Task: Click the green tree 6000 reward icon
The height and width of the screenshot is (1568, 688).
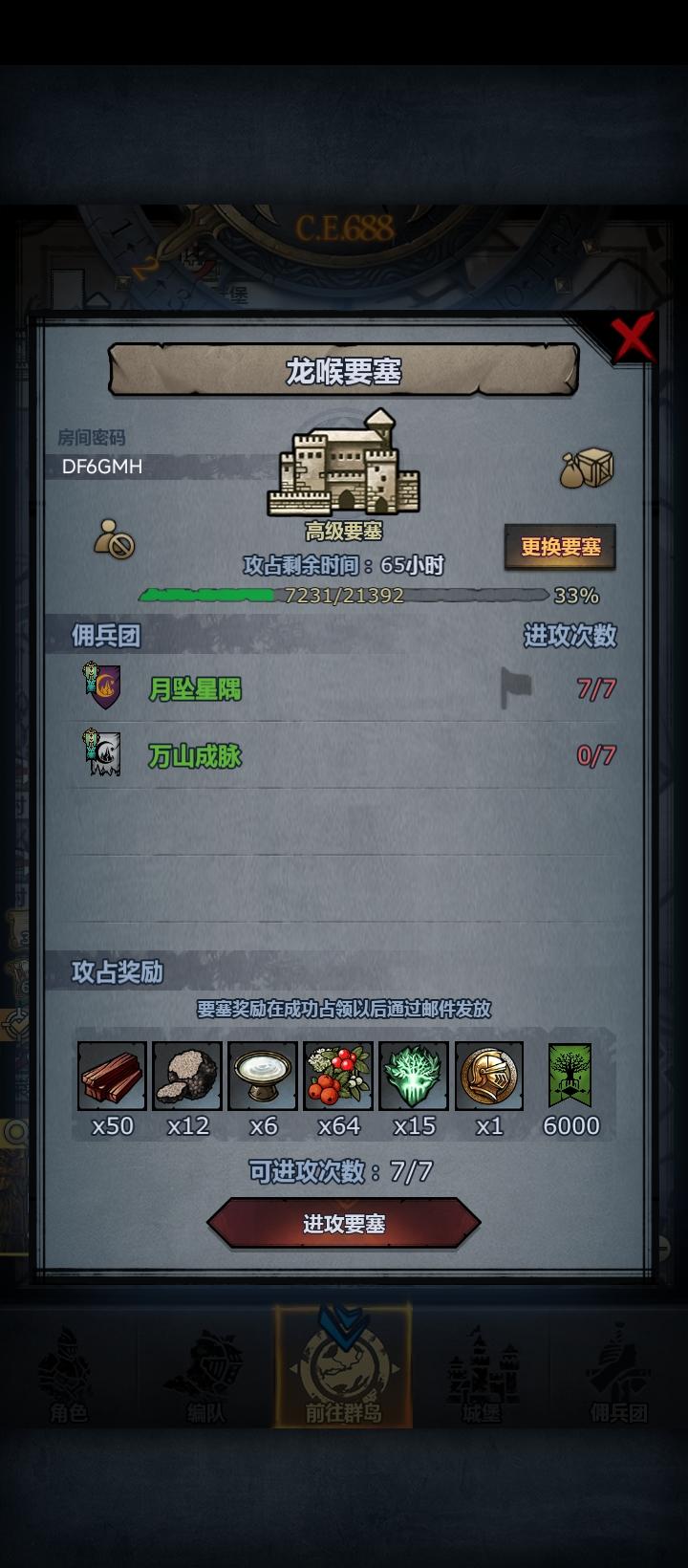Action: pos(570,1078)
